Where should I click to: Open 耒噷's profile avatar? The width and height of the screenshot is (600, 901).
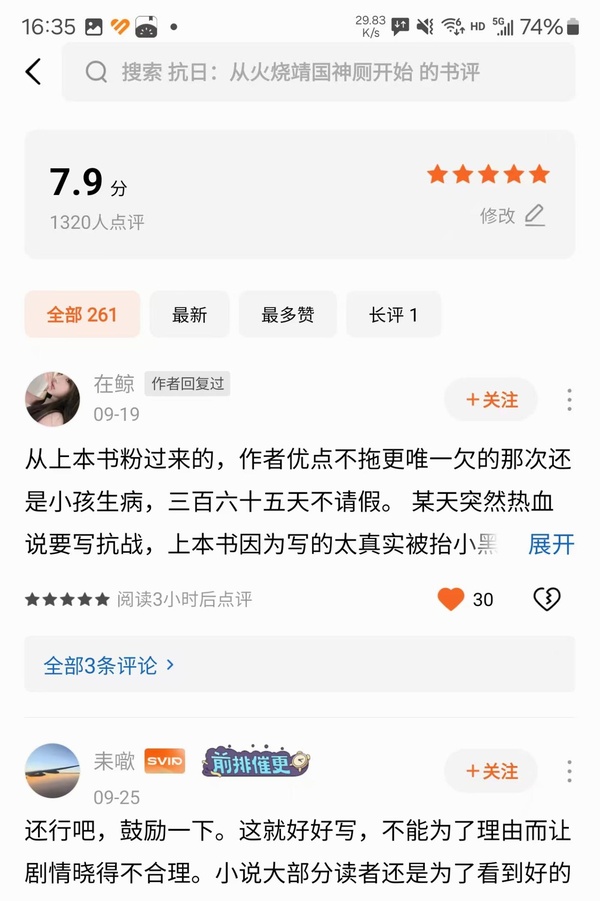pos(52,771)
